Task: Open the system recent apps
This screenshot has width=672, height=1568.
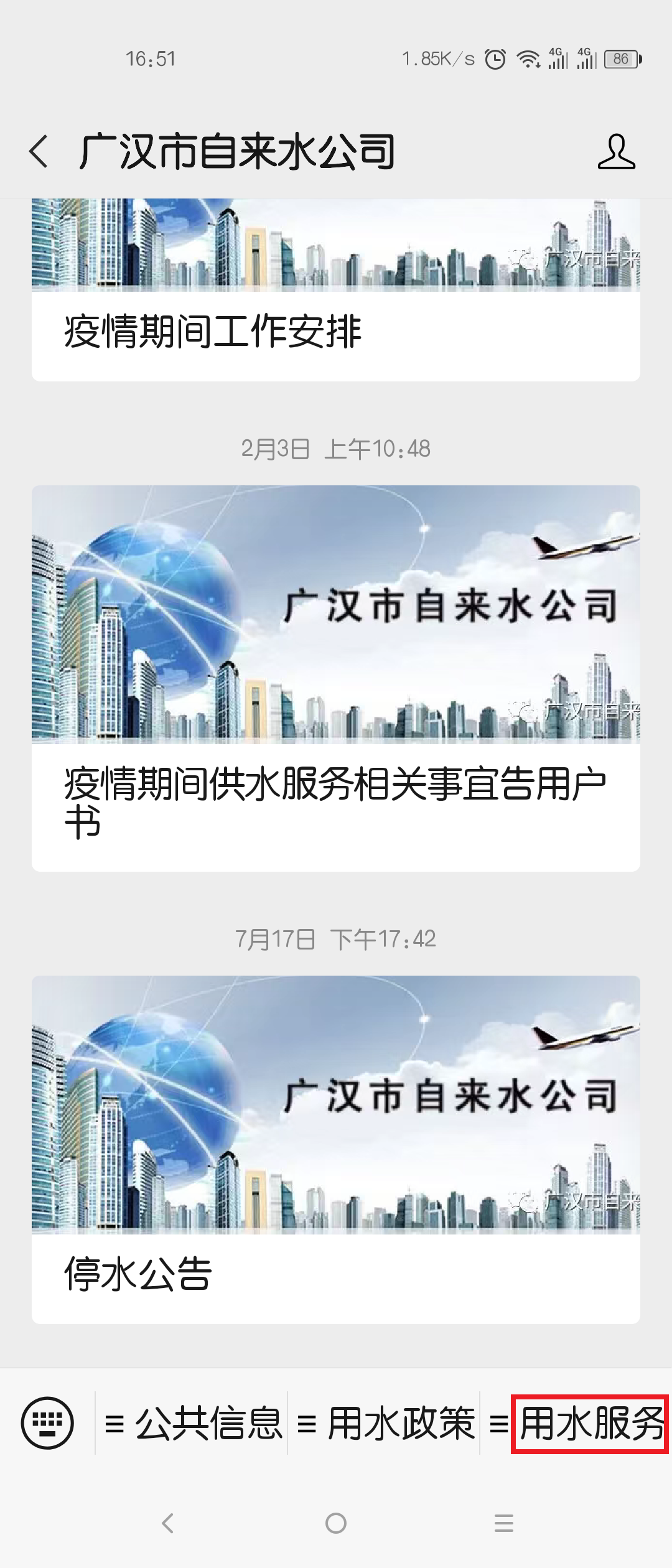Action: 504,1523
